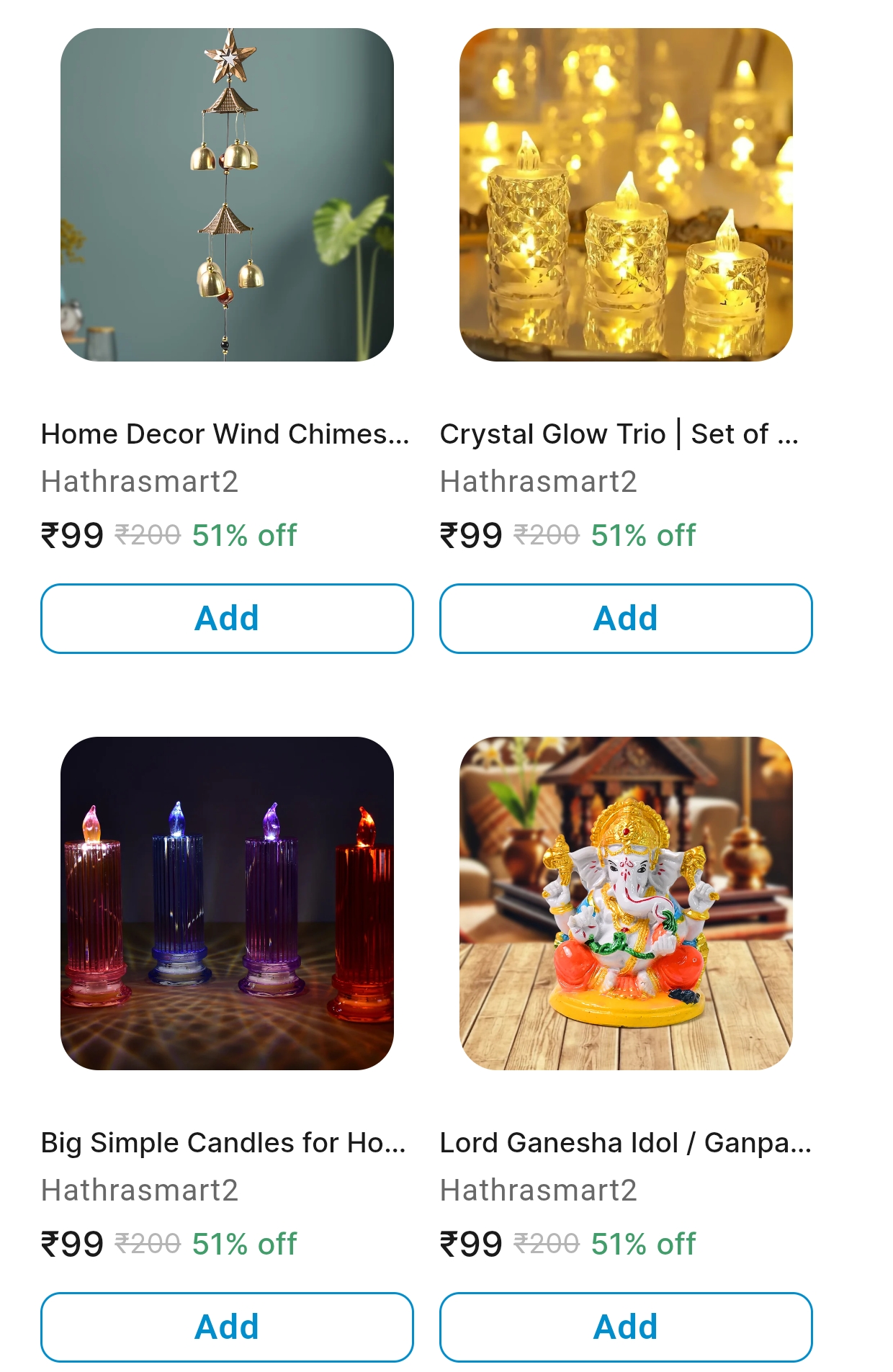Screen dimensions: 893x1372
Task: Open the Big Simple Candles product
Action: 227,903
